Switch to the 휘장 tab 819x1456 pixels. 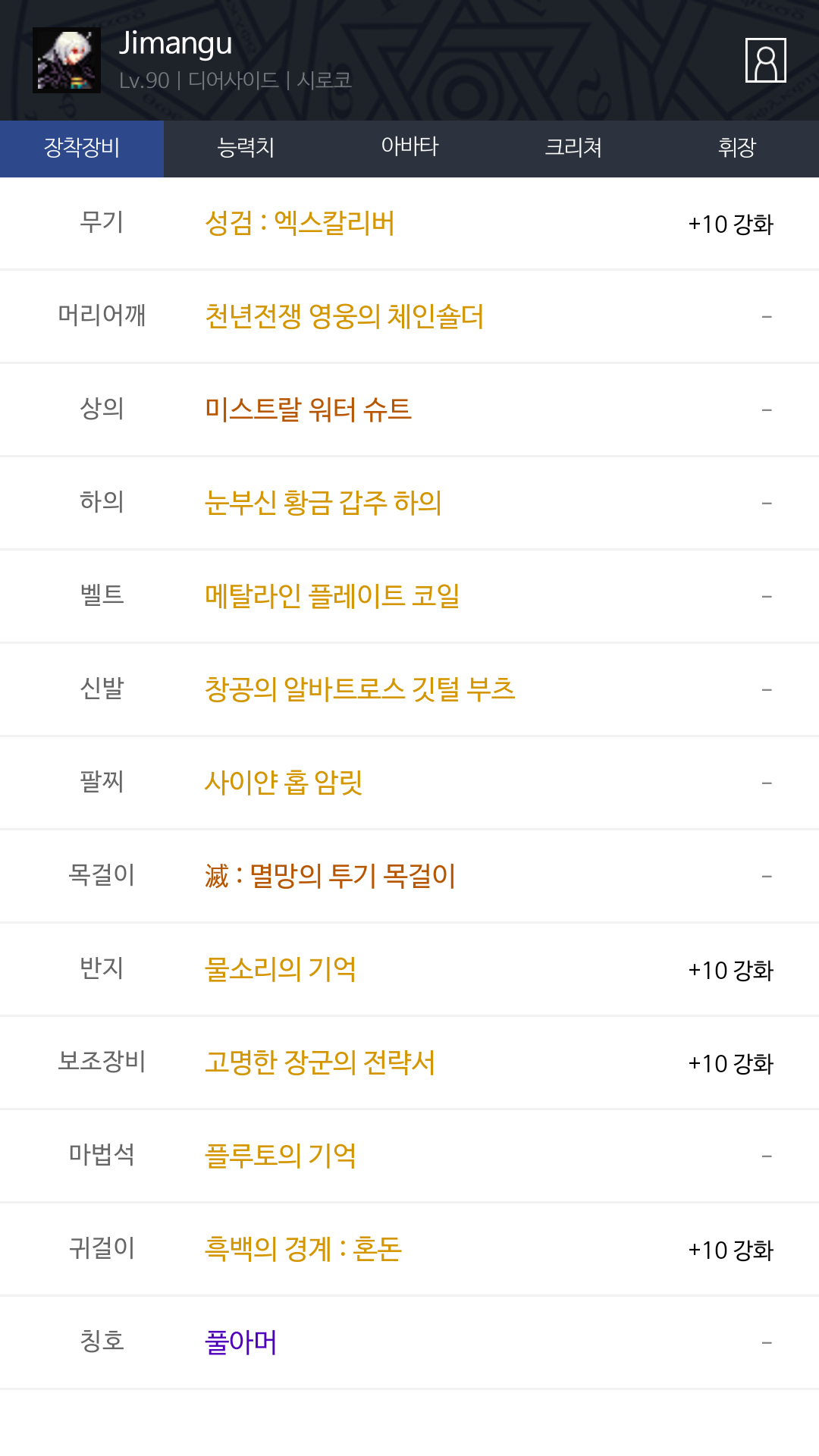[x=737, y=149]
